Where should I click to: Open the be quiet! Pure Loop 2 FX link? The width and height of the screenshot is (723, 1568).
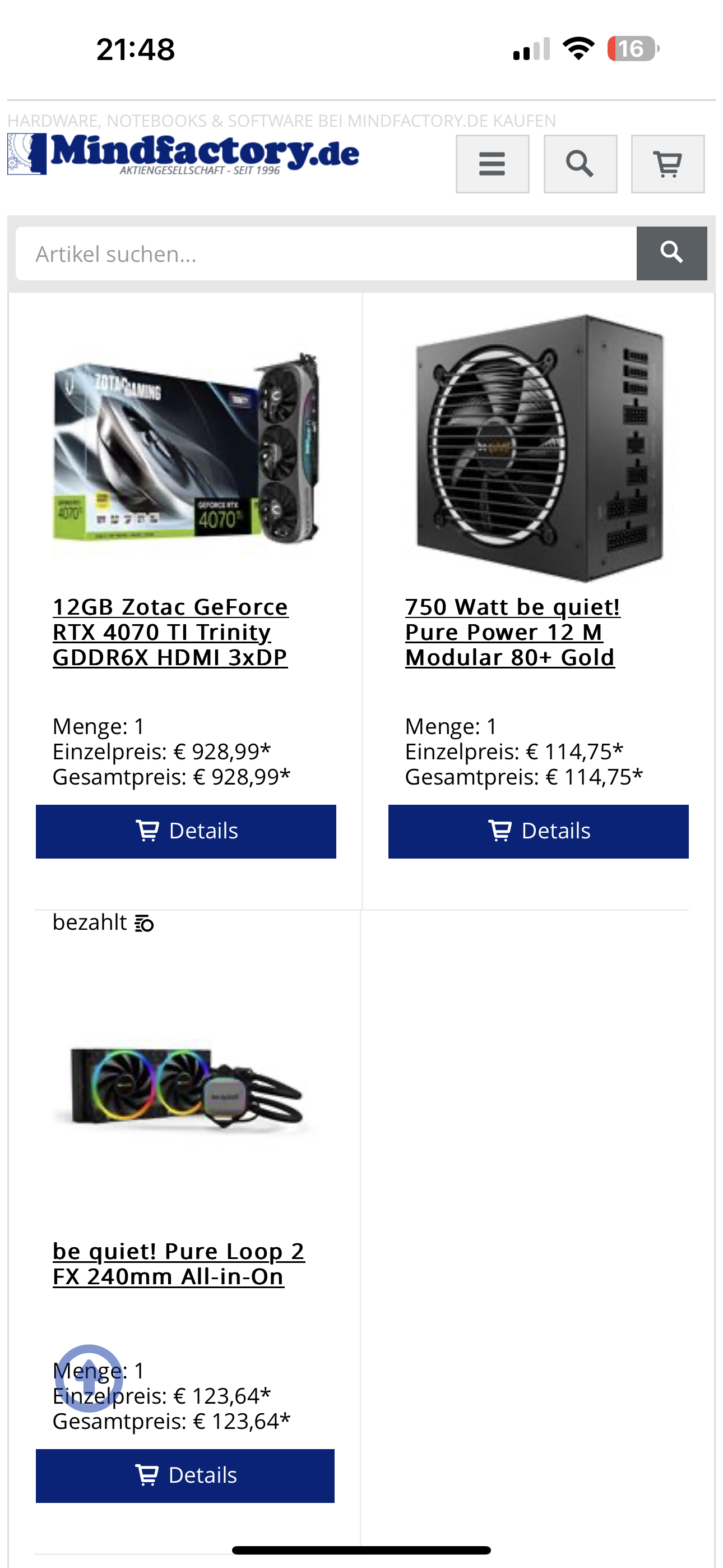[x=178, y=1263]
